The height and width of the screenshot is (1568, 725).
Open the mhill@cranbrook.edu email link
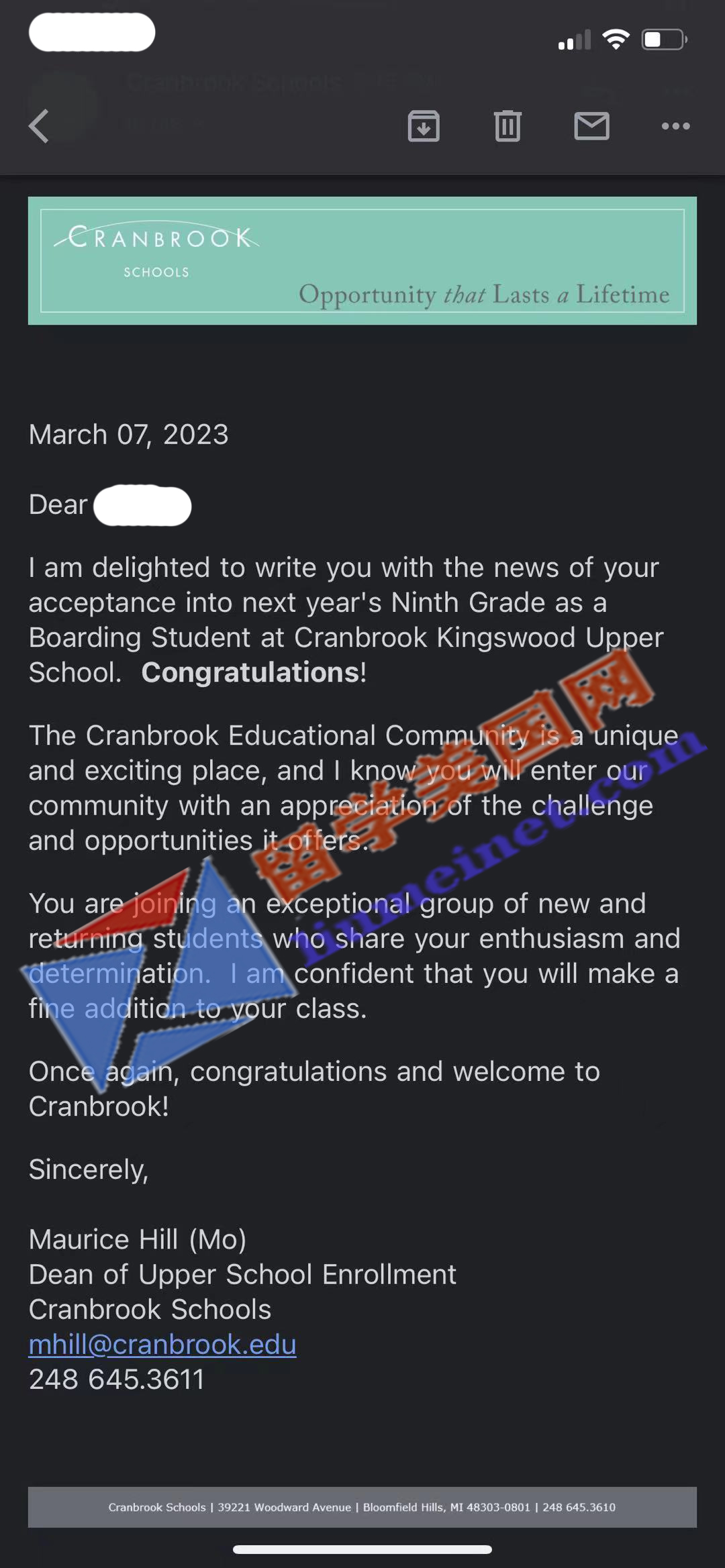point(162,1344)
